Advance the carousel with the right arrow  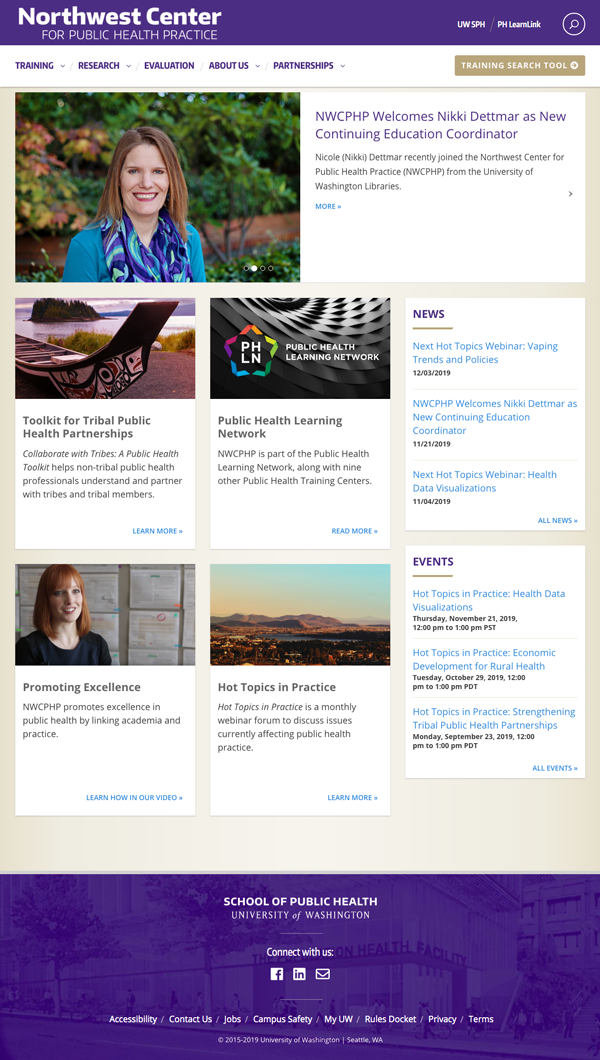point(570,194)
